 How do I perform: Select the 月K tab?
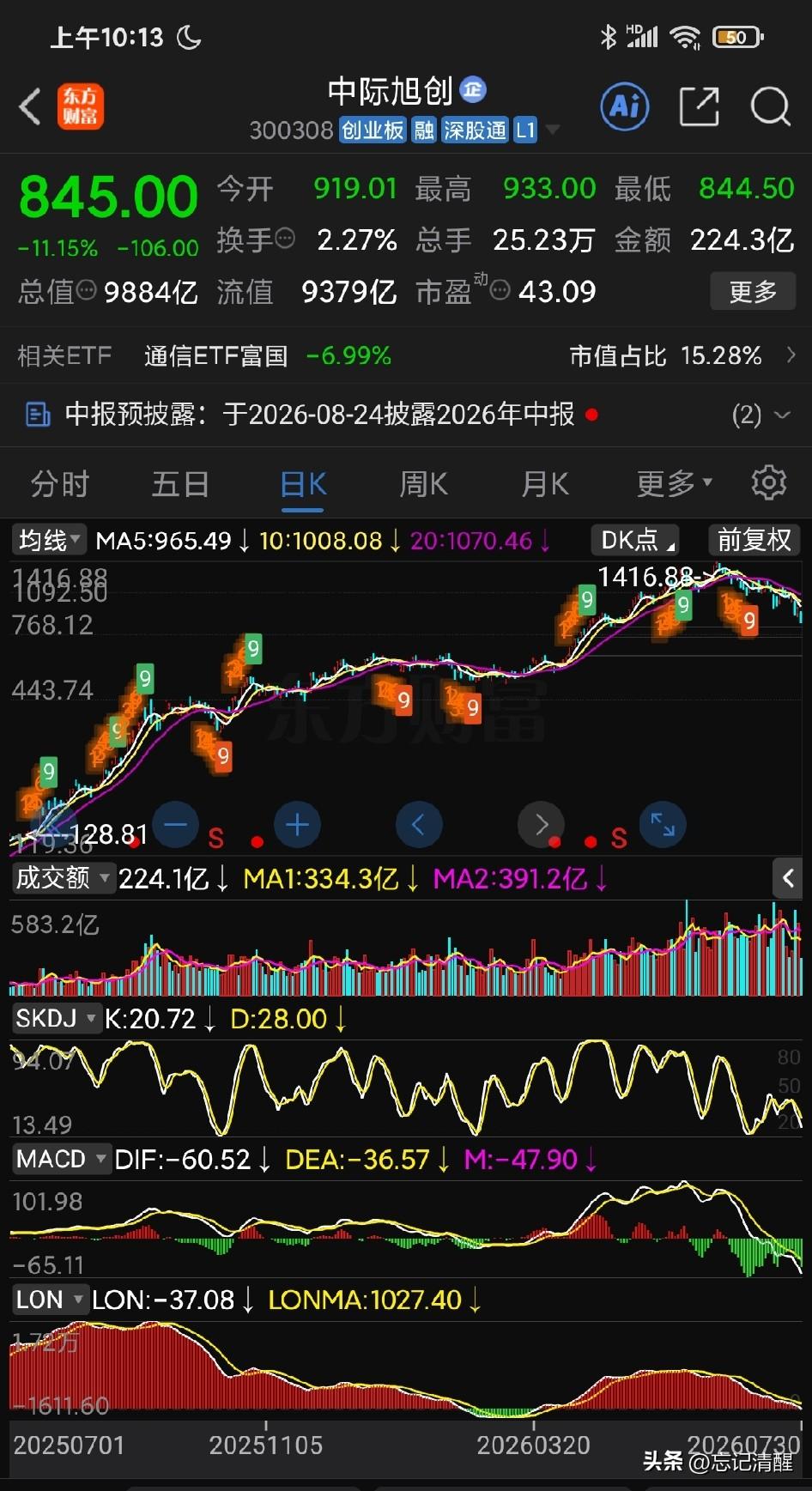(546, 484)
